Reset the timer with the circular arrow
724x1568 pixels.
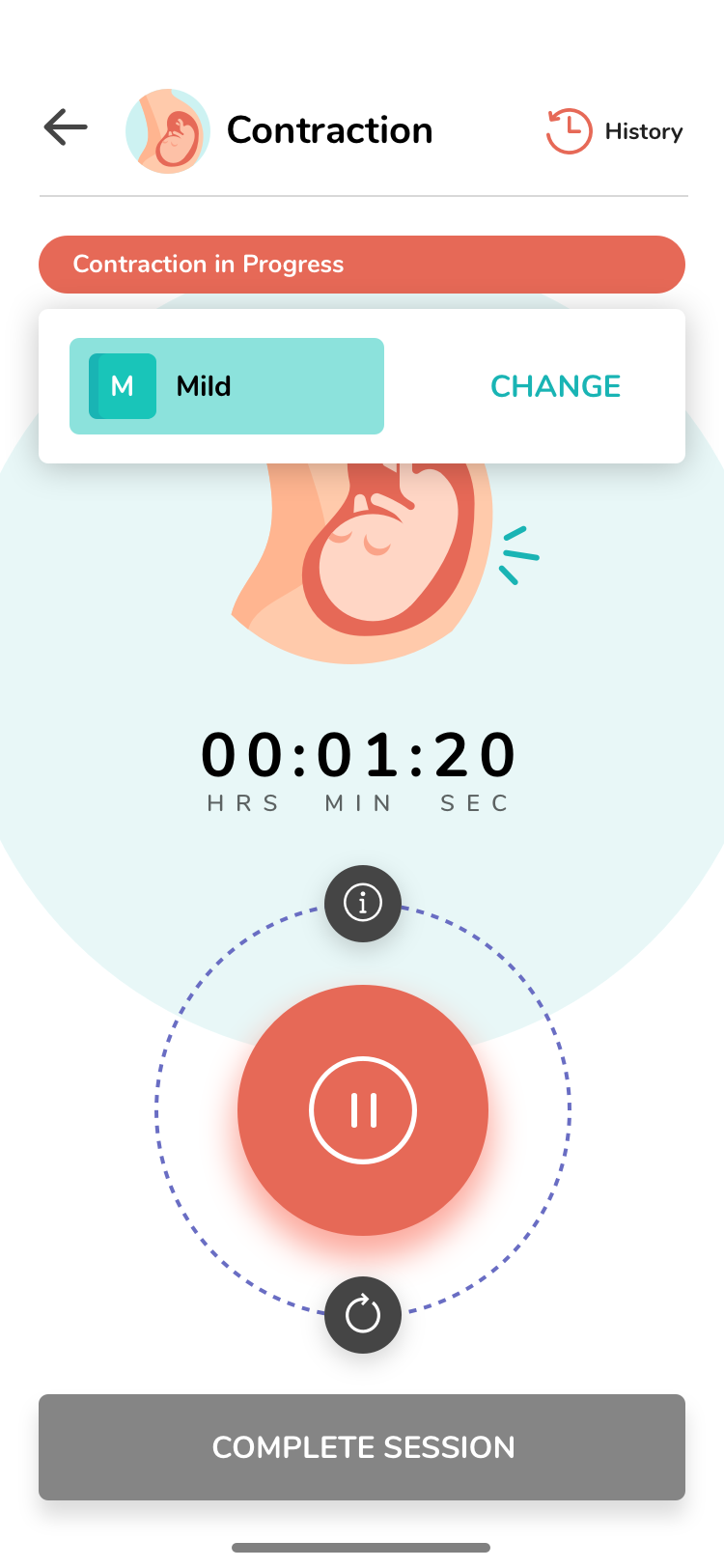pos(363,1314)
